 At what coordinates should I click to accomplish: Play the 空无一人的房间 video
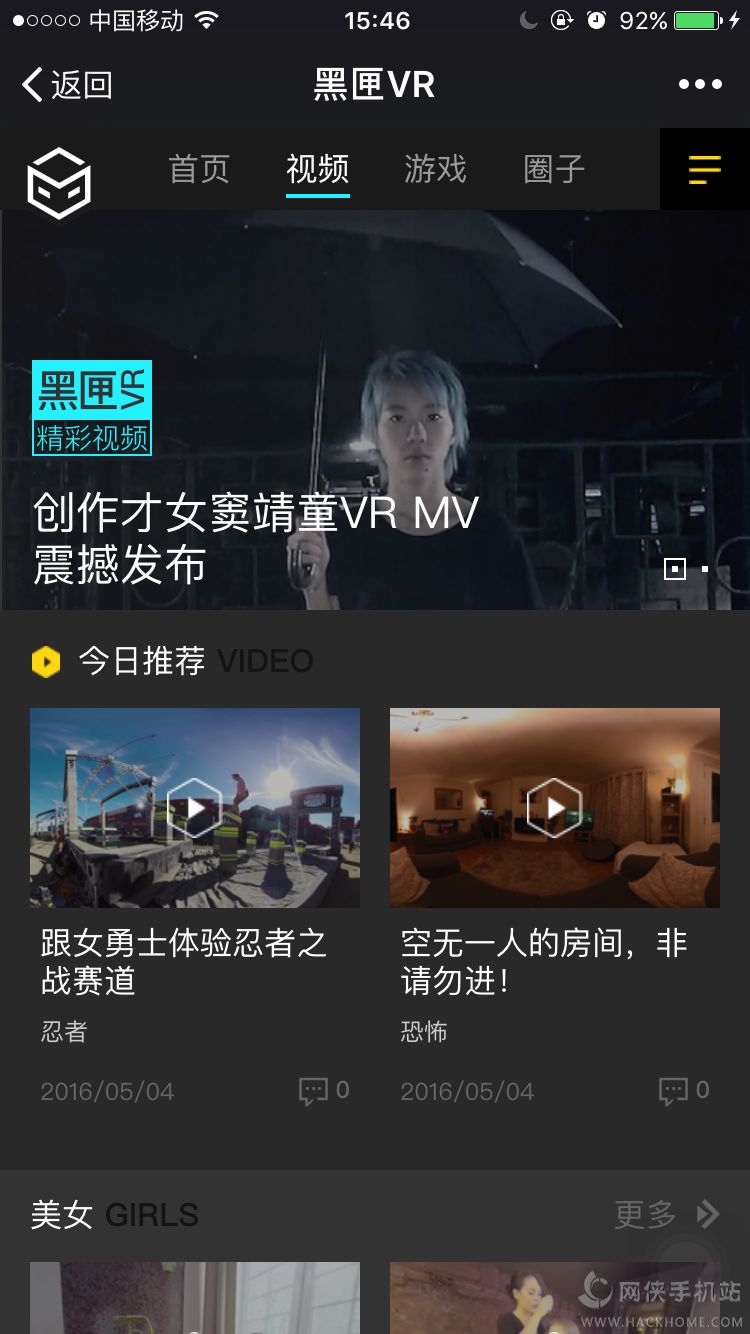click(x=554, y=807)
